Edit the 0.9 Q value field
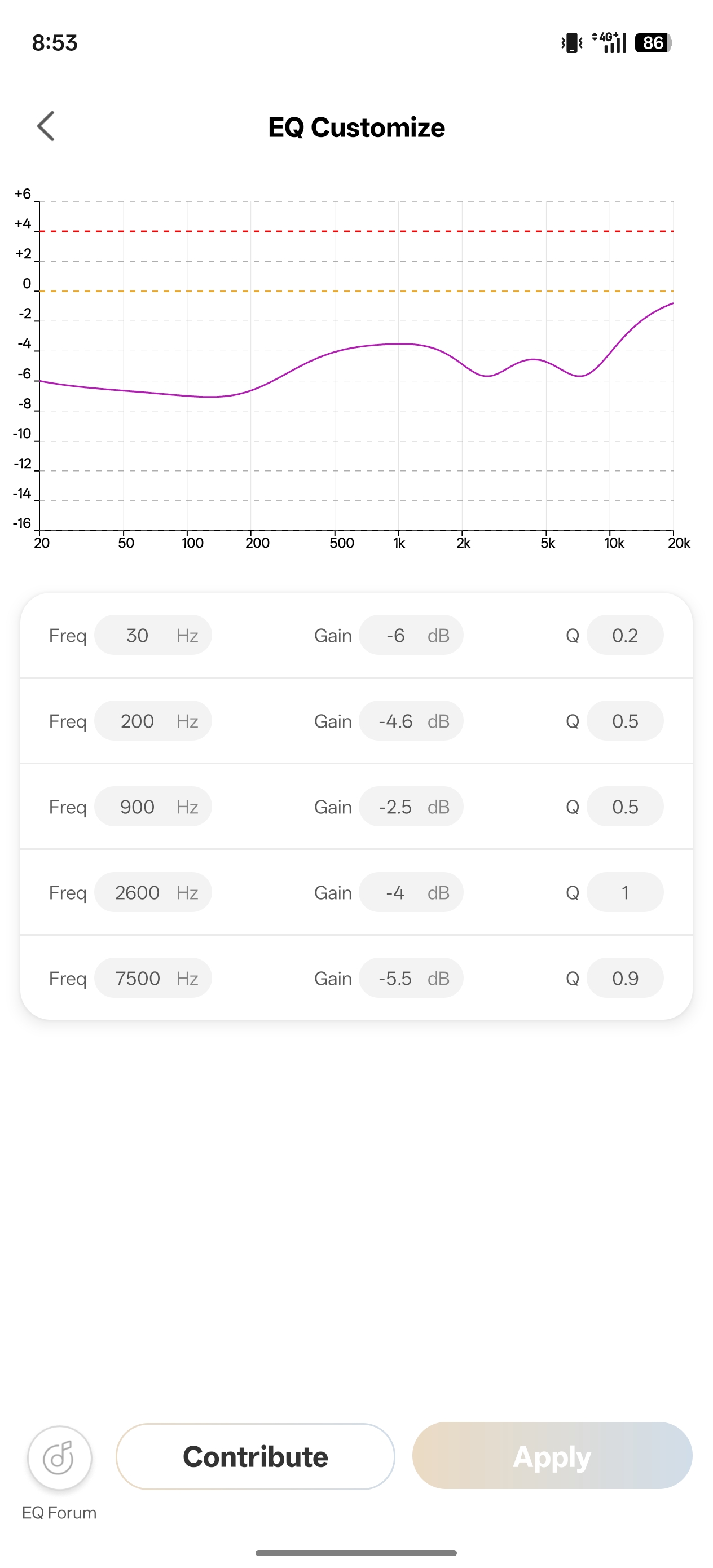The width and height of the screenshot is (713, 1568). pos(624,979)
